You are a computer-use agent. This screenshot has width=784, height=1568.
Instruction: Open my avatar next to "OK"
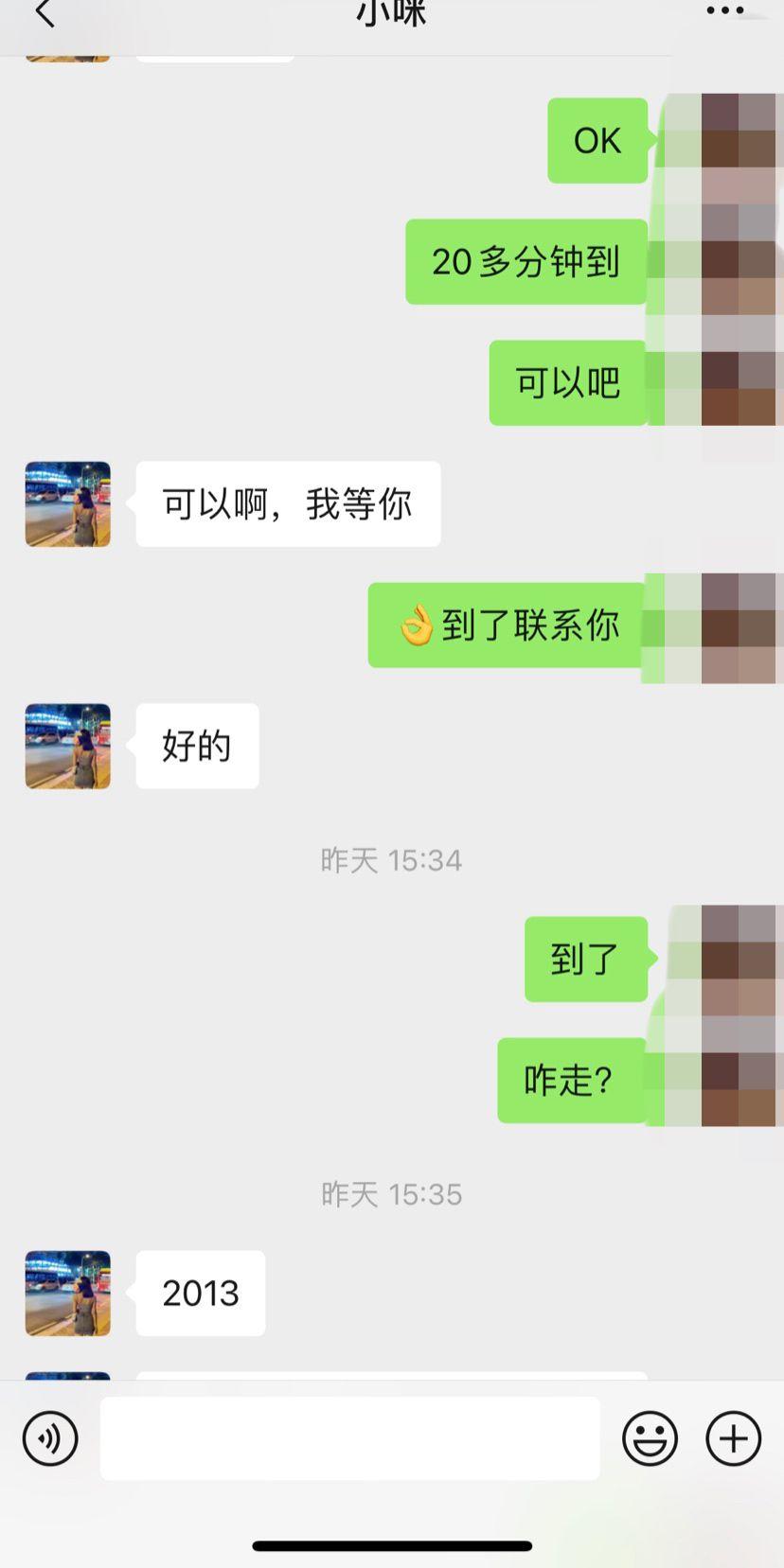(x=720, y=141)
